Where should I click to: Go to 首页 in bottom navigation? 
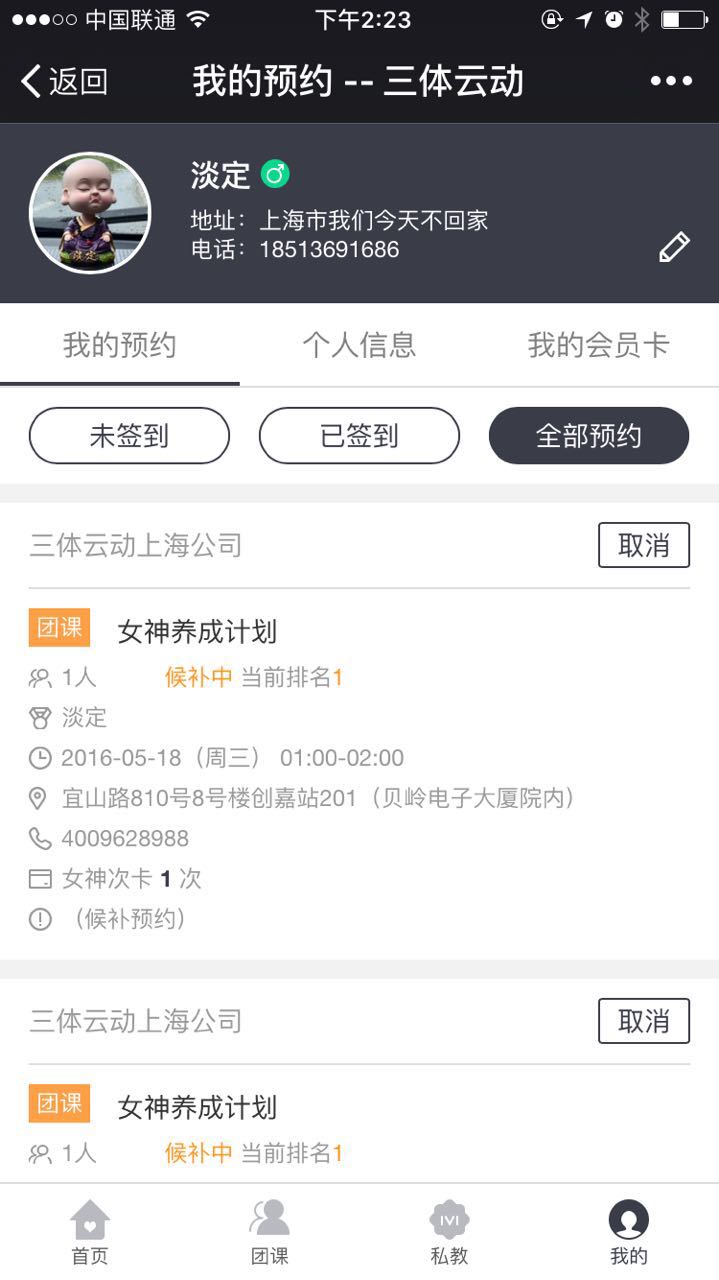click(x=90, y=1232)
